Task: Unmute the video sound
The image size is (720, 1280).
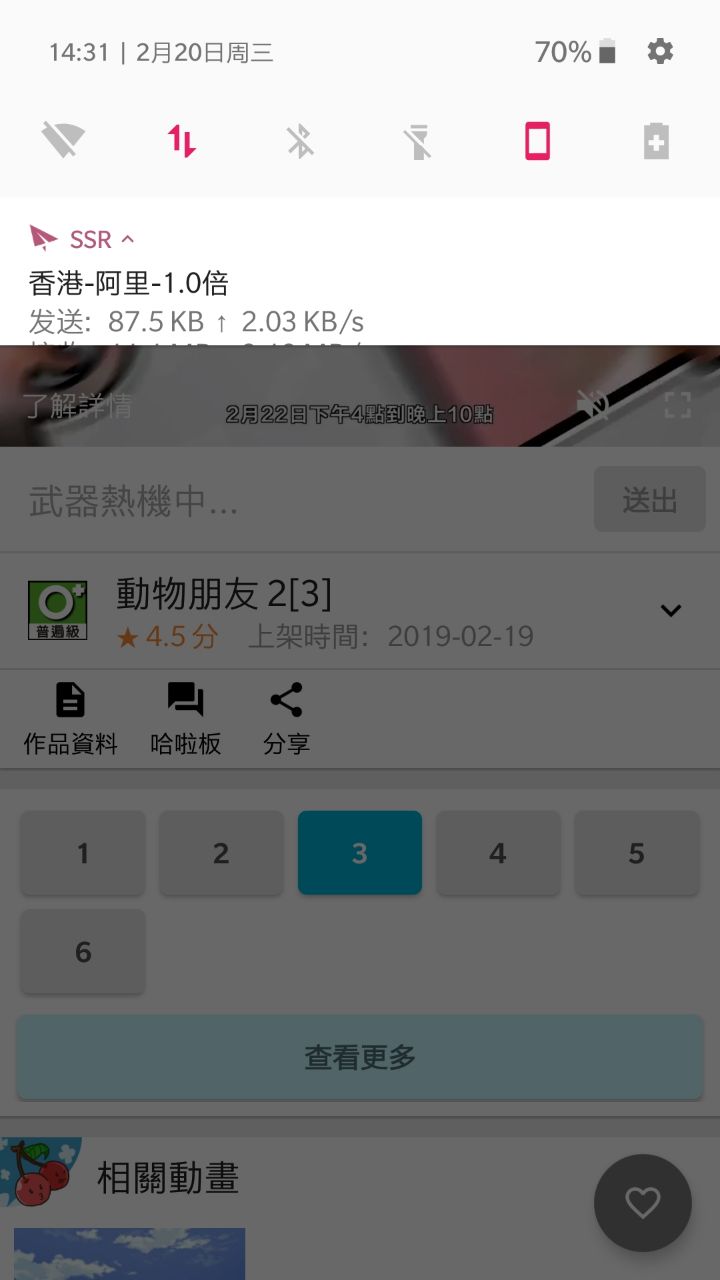Action: point(593,404)
